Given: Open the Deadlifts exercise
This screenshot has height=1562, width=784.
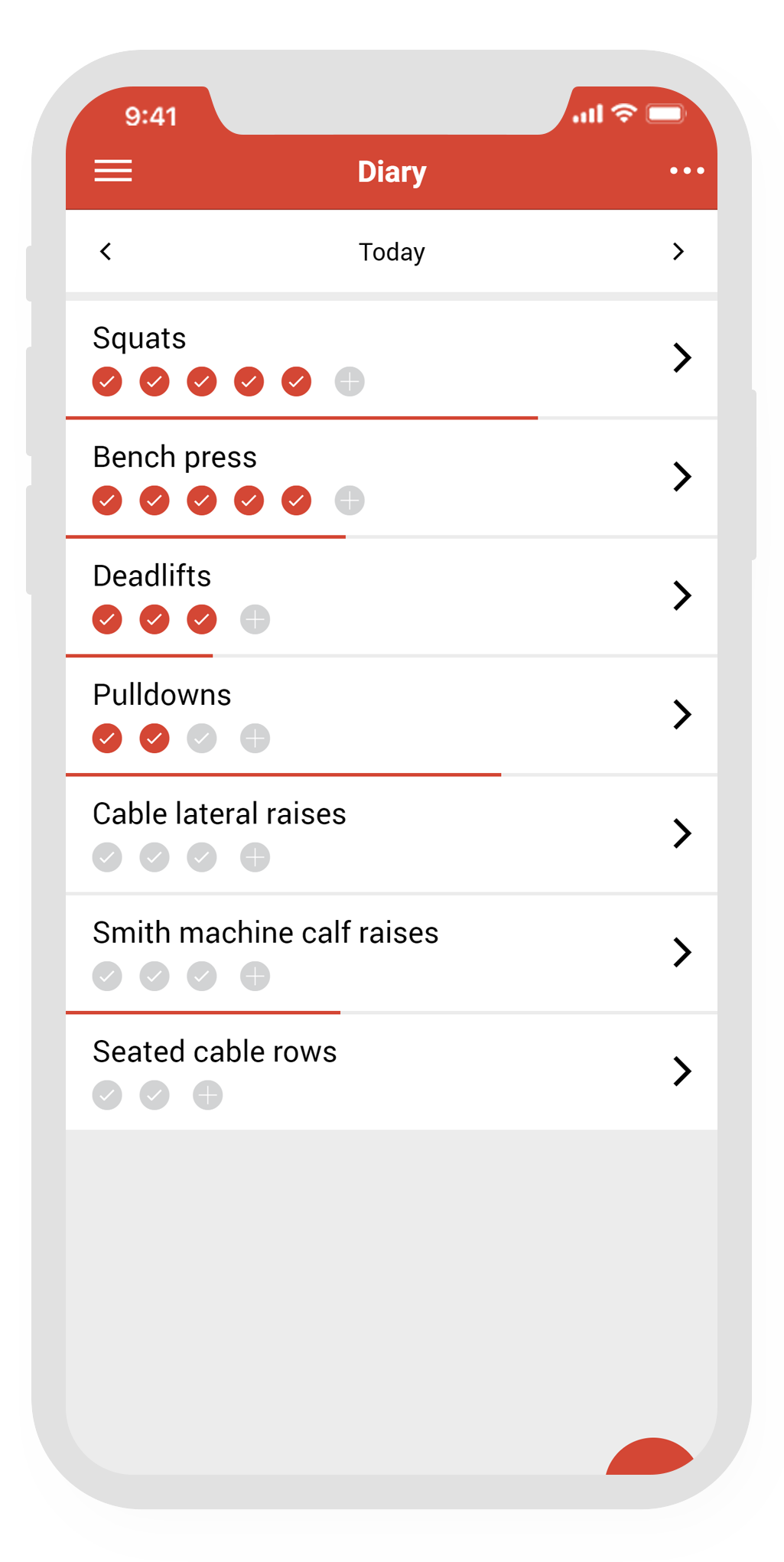Looking at the screenshot, I should click(392, 596).
